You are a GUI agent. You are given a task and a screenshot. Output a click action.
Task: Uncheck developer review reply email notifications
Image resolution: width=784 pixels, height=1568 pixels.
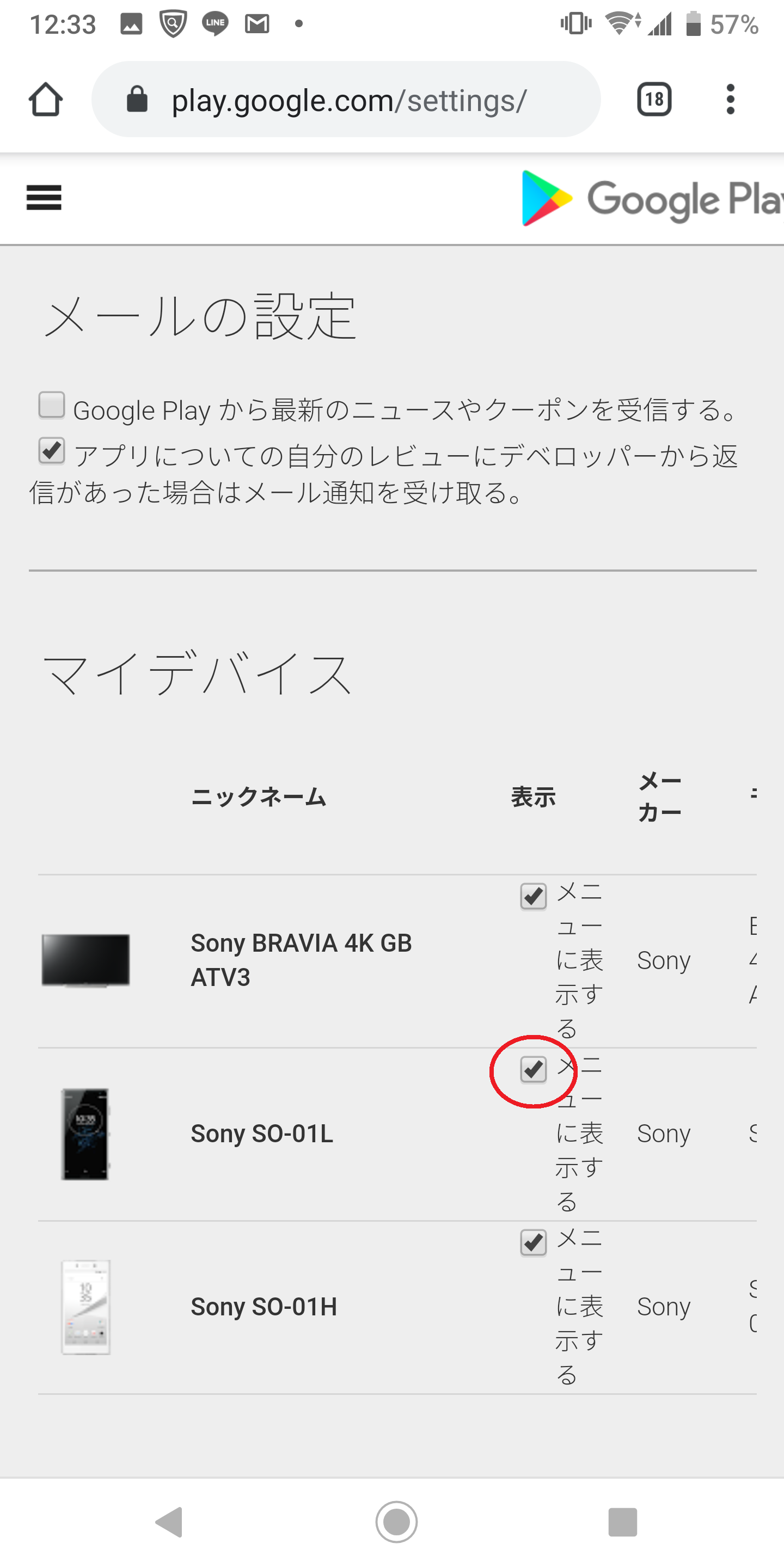tap(52, 451)
